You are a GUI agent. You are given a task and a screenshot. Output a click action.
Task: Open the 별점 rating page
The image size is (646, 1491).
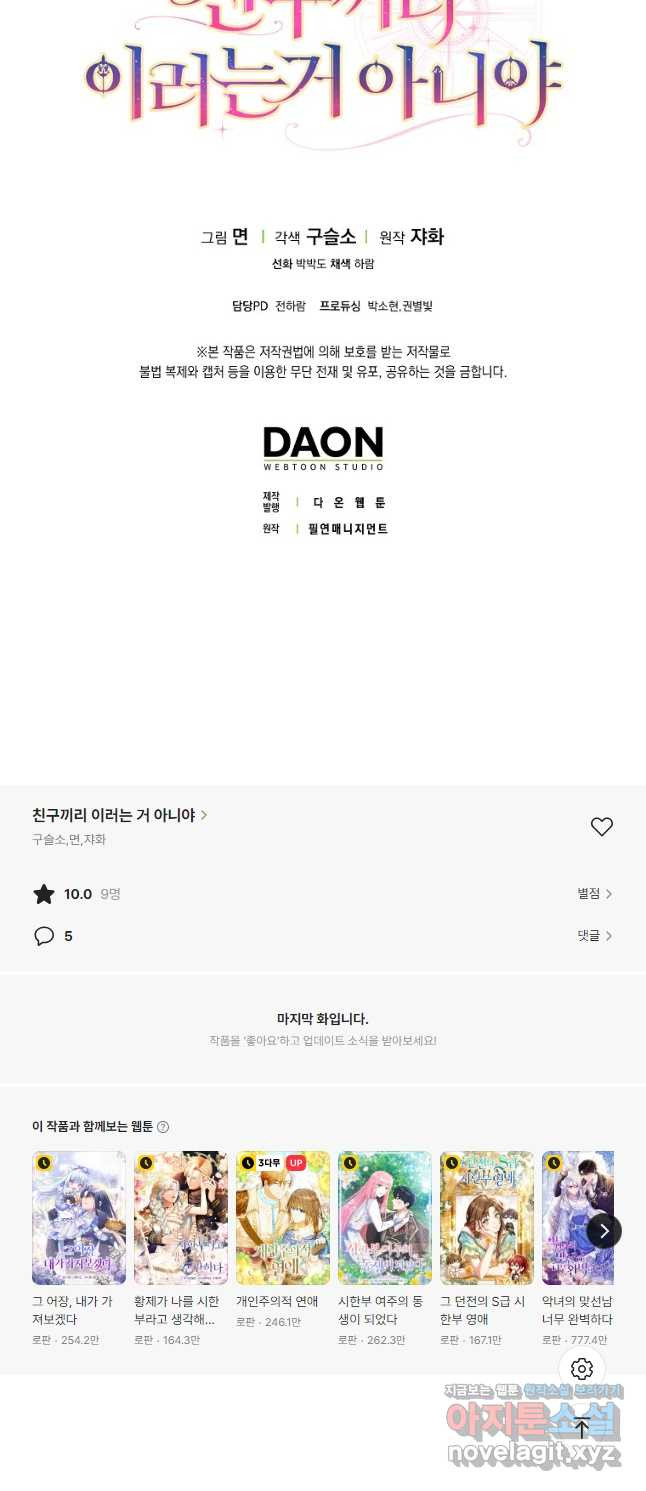point(594,894)
